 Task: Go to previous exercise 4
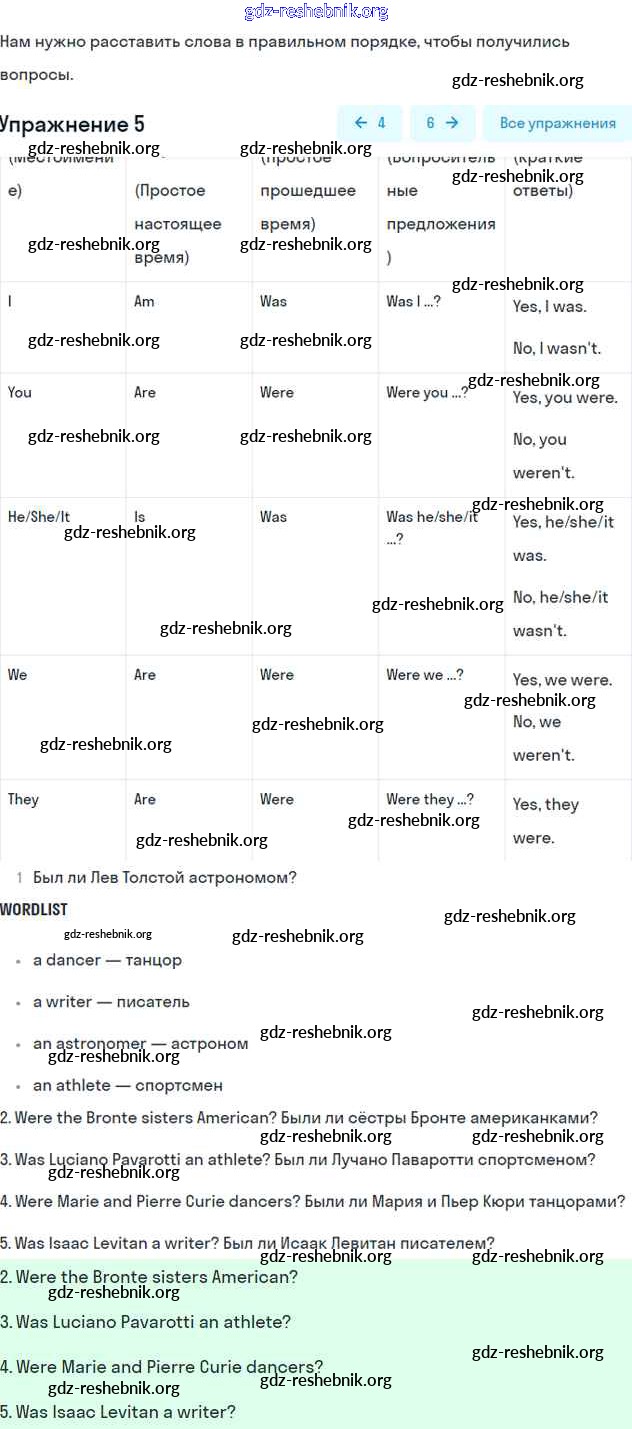pos(370,123)
